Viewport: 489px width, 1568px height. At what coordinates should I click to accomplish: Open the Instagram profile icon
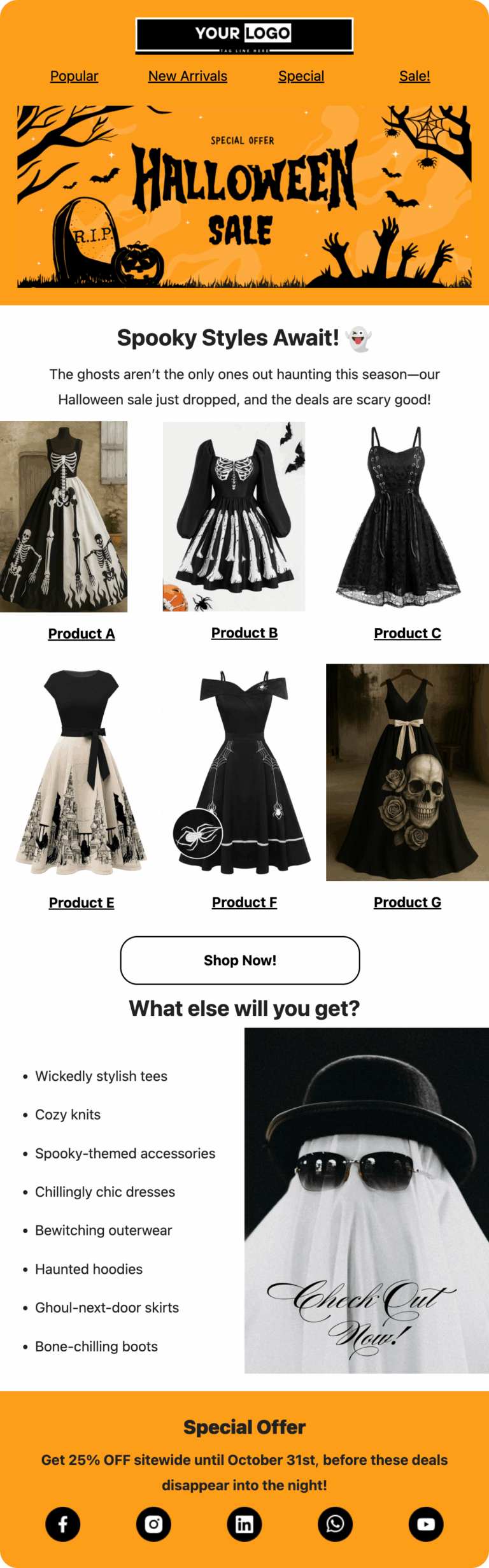point(153,1524)
